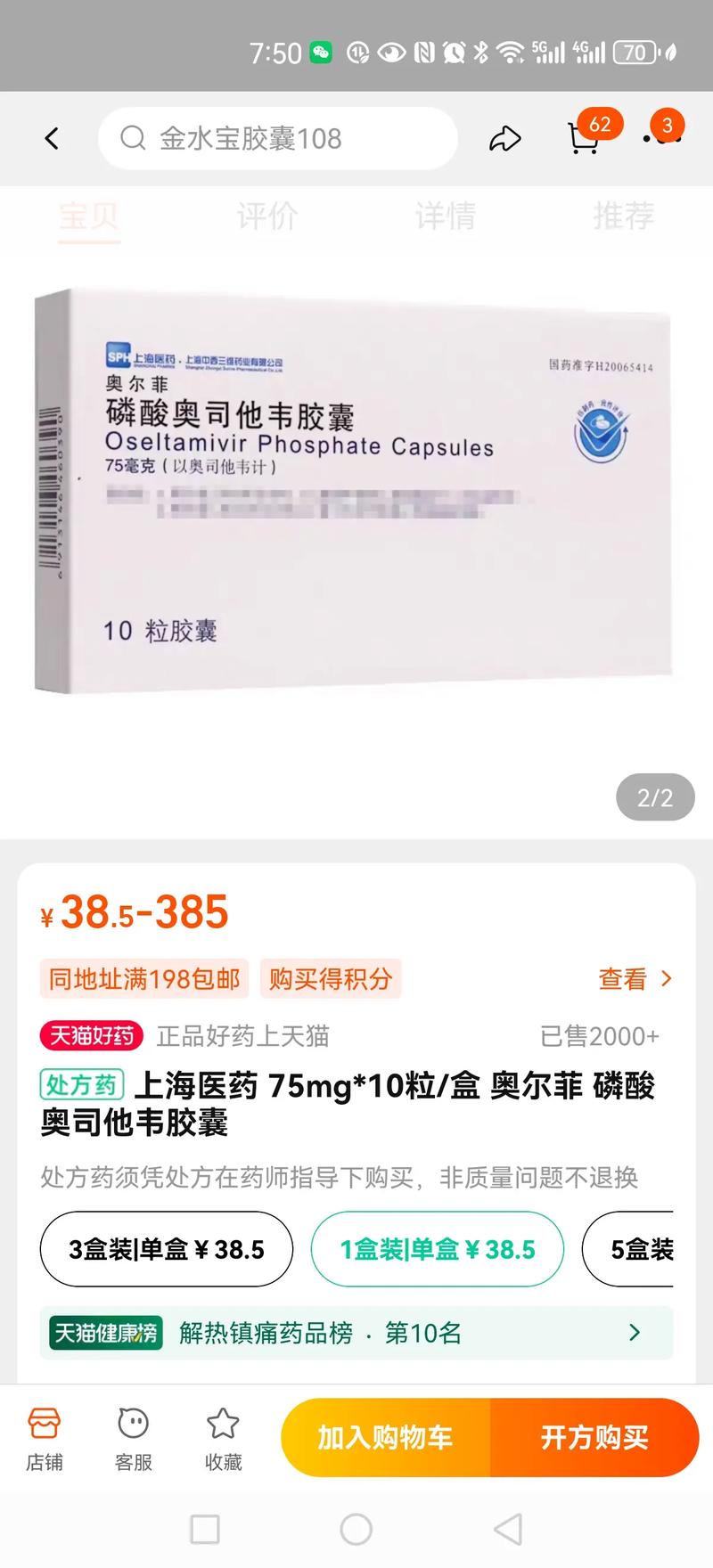This screenshot has width=713, height=1568.
Task: Switch to the 详情 tab
Action: [446, 216]
